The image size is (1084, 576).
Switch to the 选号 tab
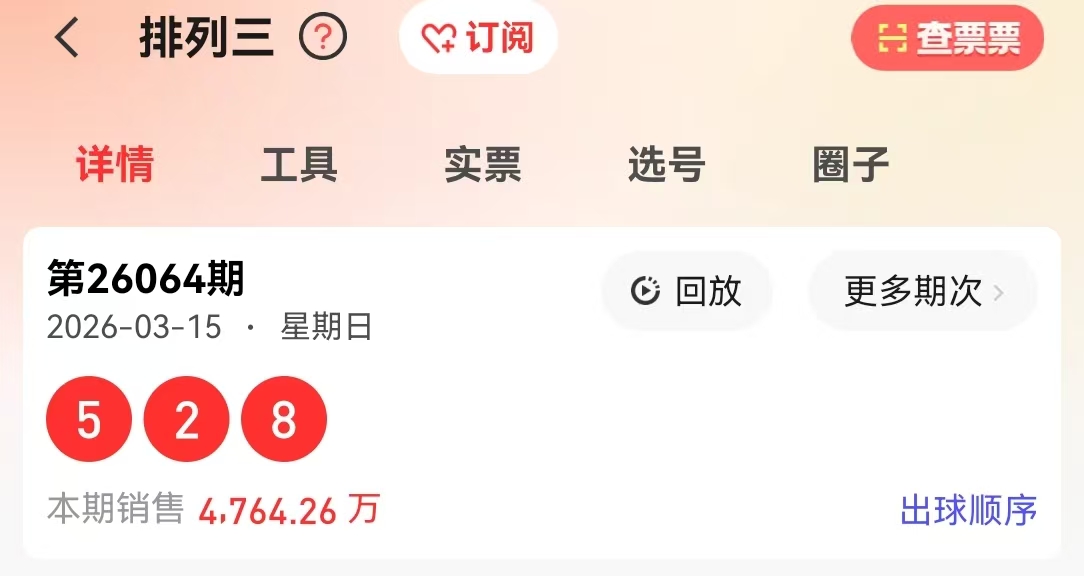667,165
